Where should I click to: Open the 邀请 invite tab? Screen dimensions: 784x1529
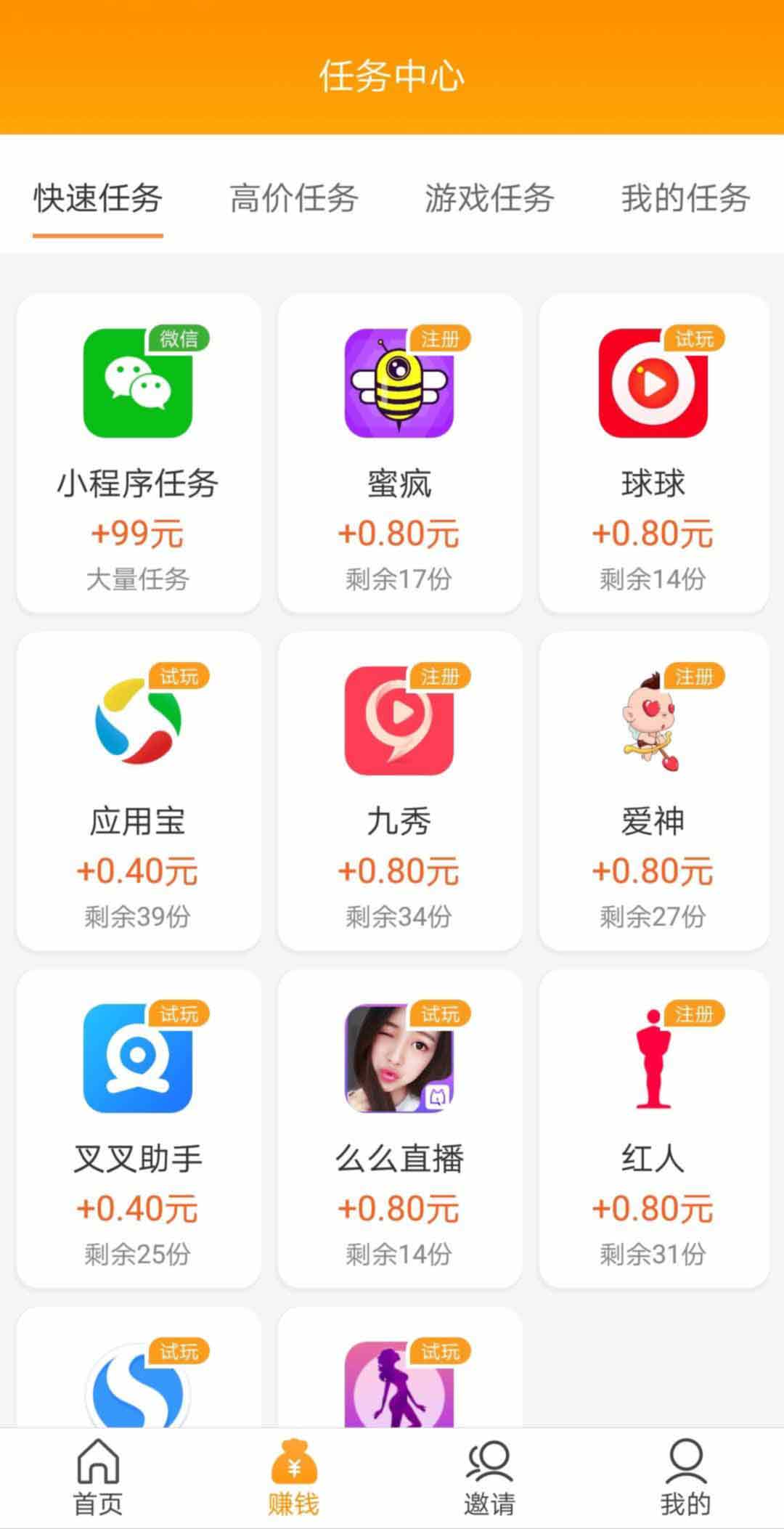point(489,1478)
